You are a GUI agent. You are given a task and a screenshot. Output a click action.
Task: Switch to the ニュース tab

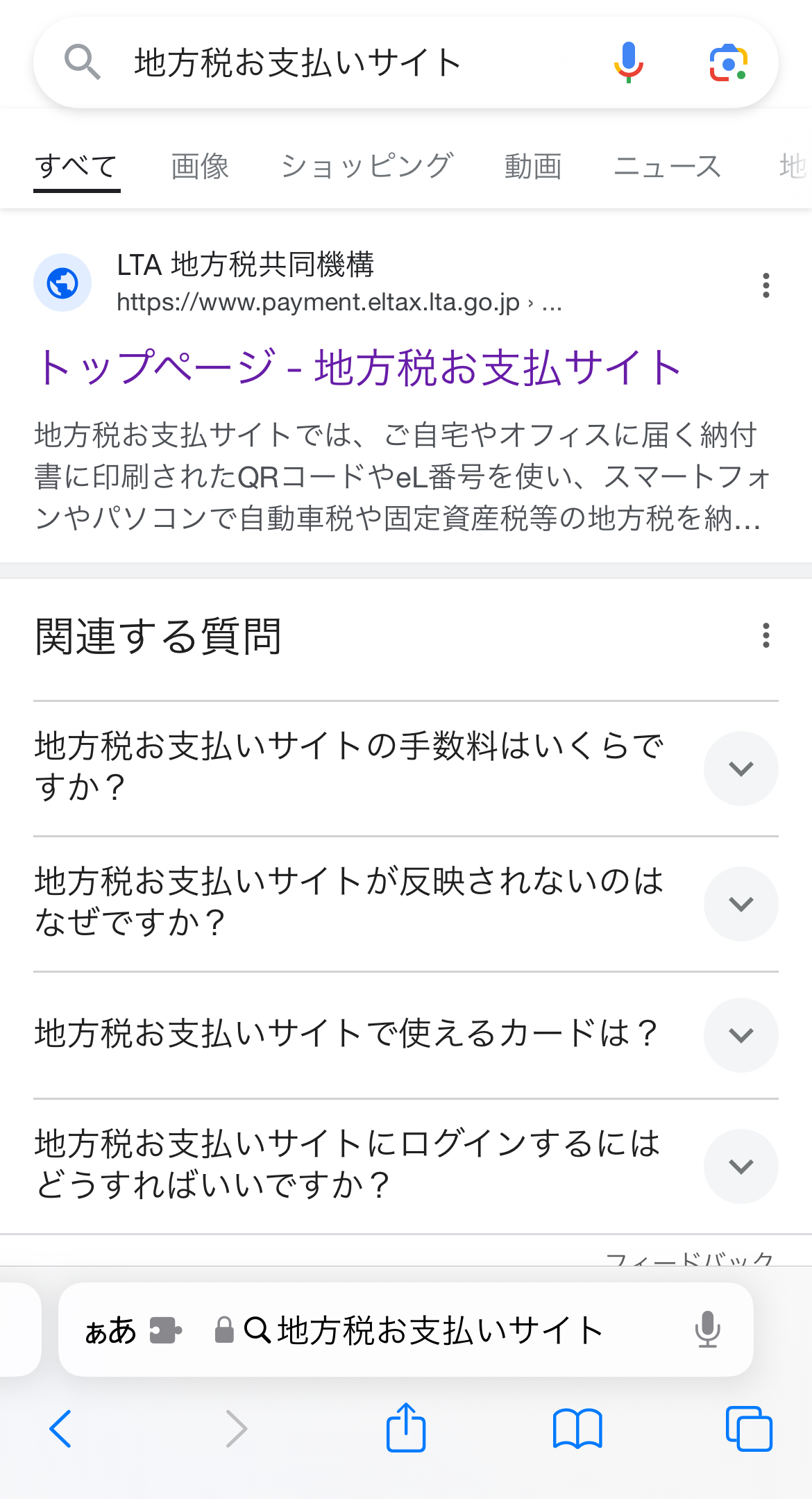tap(667, 167)
